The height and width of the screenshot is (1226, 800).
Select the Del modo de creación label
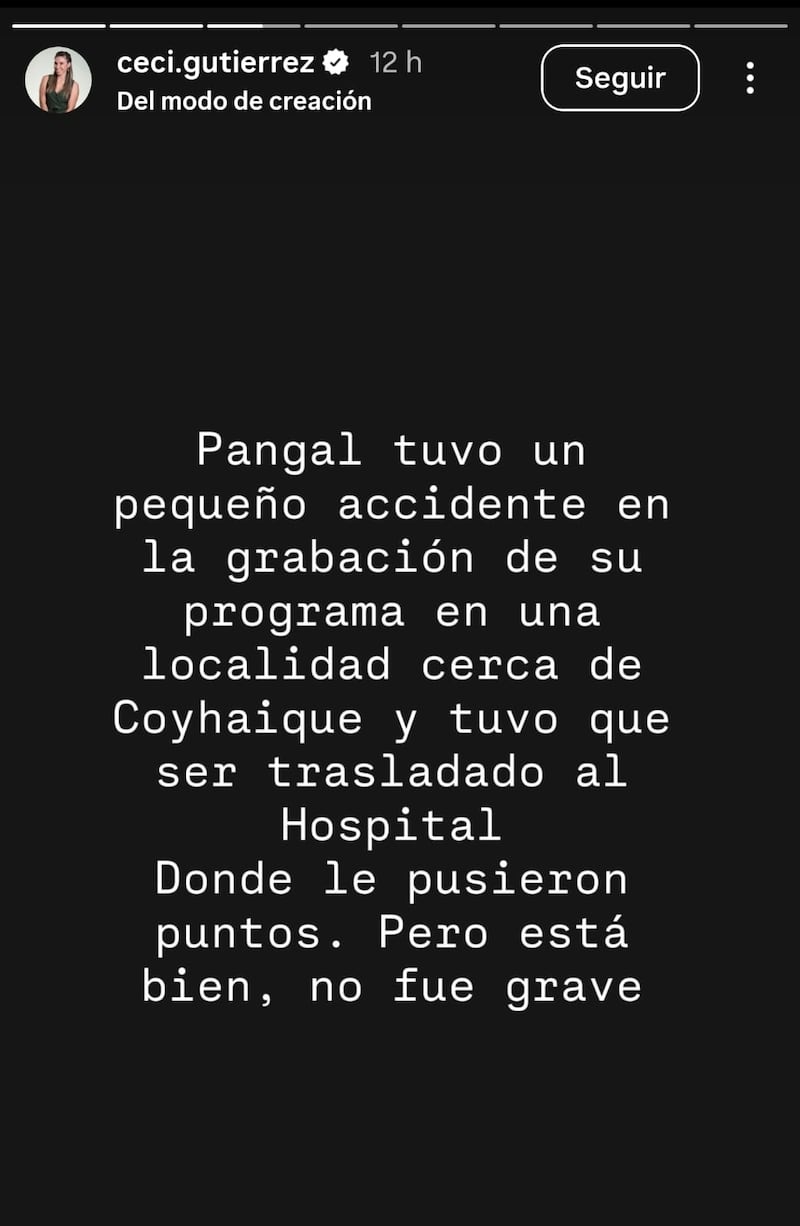tap(243, 100)
